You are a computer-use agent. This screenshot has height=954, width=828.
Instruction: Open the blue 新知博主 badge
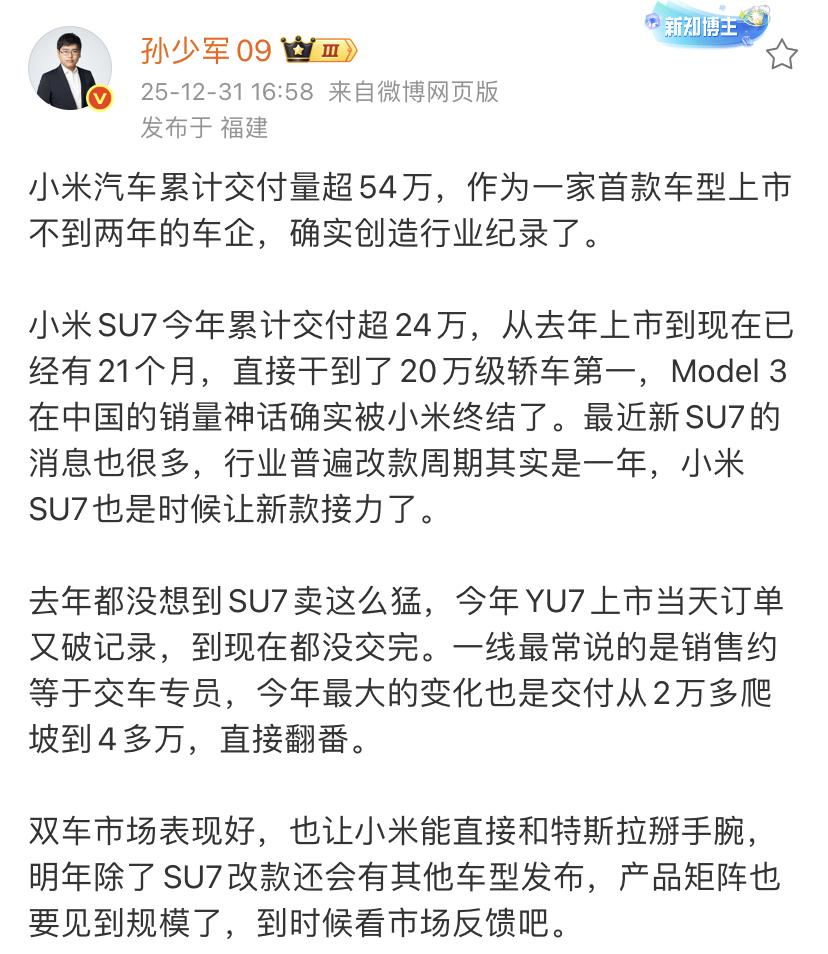click(x=700, y=25)
